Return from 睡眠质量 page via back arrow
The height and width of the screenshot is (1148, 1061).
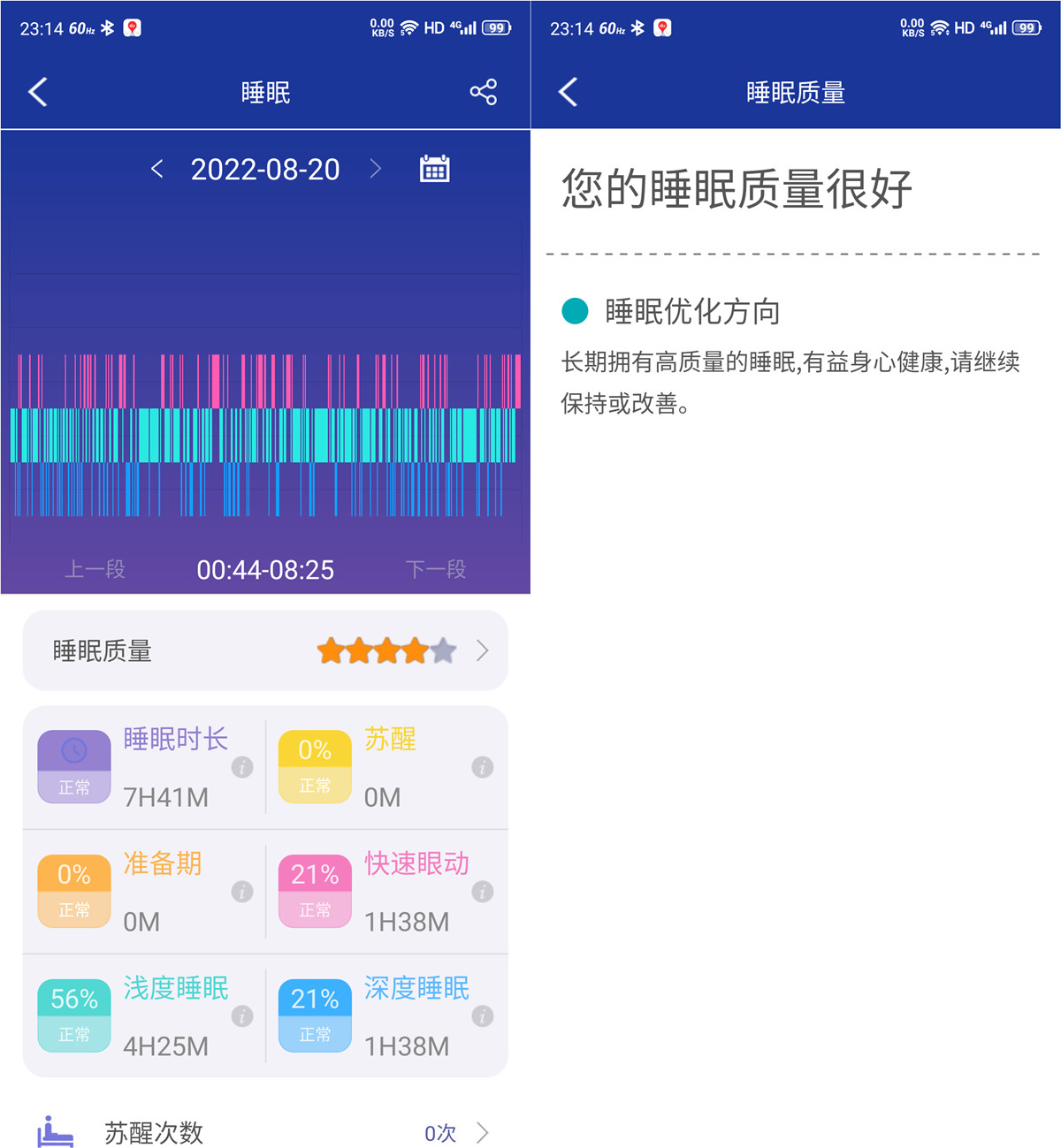pos(567,91)
